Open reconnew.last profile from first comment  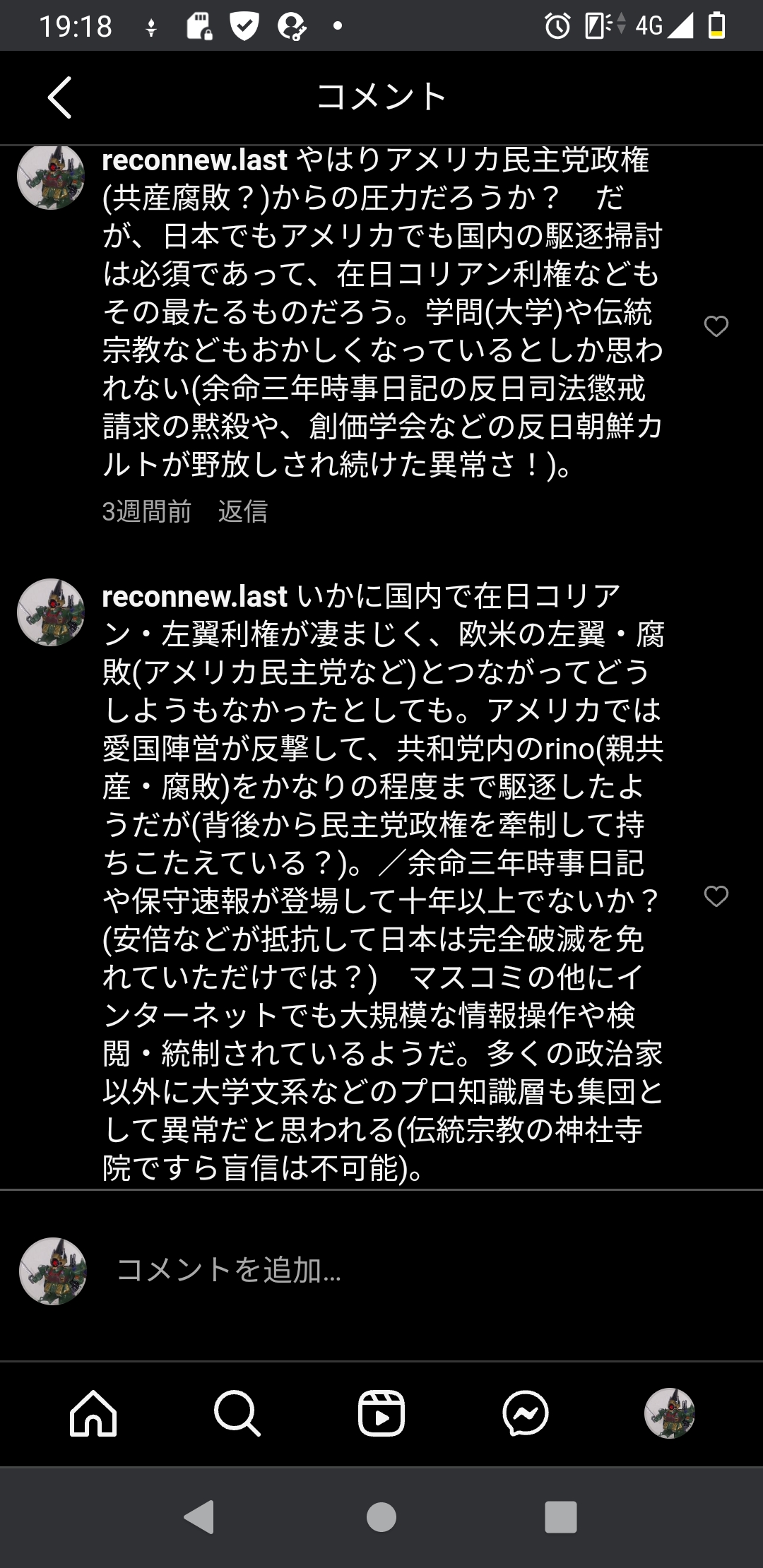[x=194, y=161]
